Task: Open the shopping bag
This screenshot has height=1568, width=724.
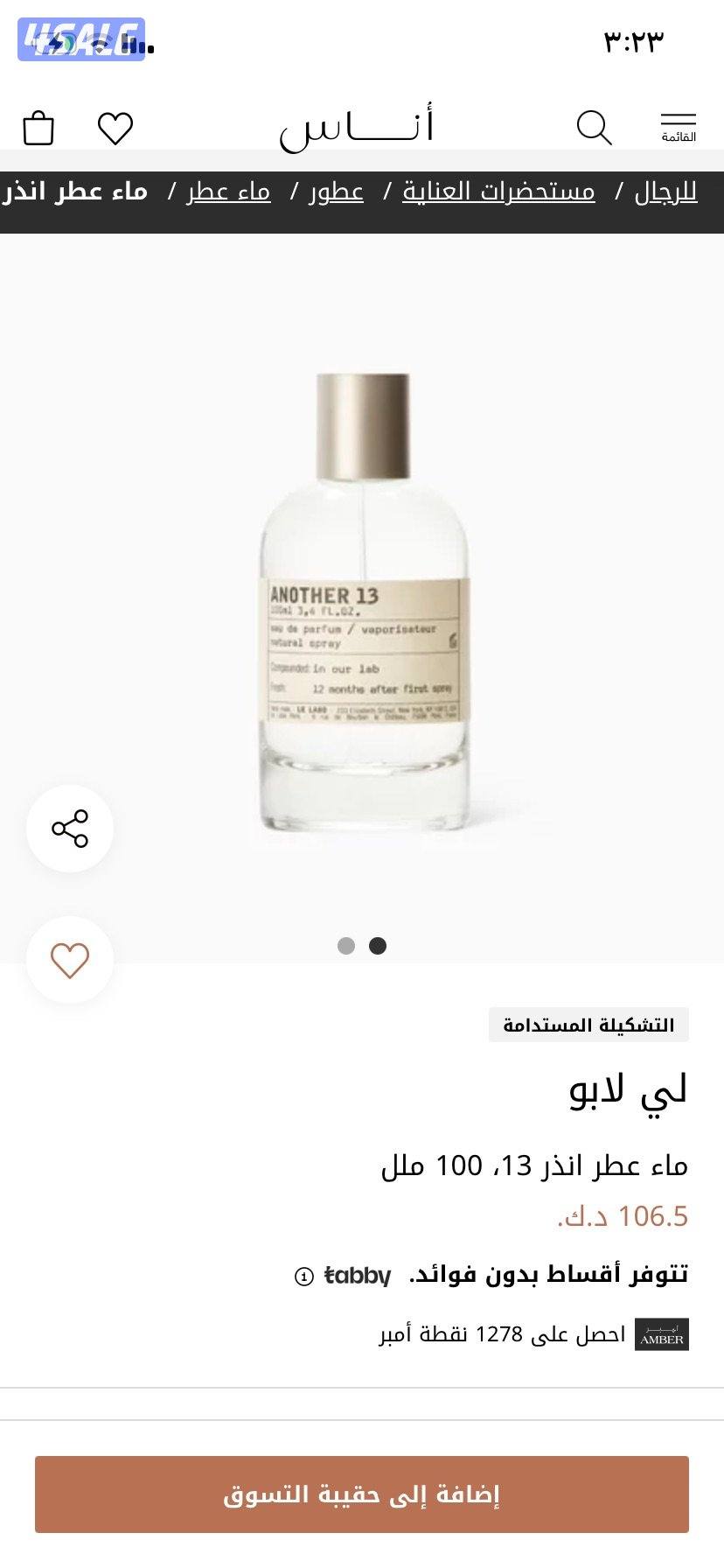Action: (x=38, y=128)
